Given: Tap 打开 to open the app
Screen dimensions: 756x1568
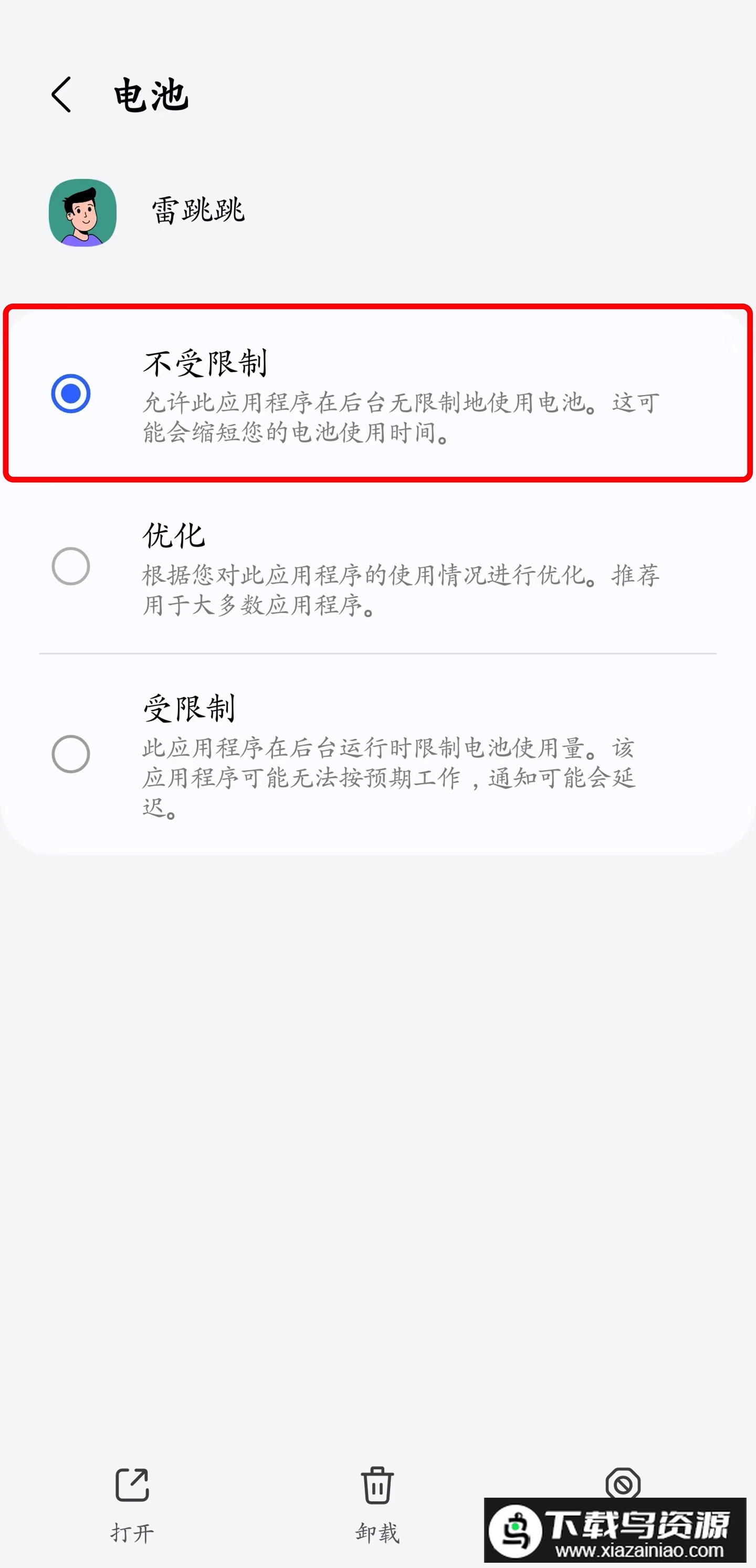Looking at the screenshot, I should click(x=132, y=1502).
